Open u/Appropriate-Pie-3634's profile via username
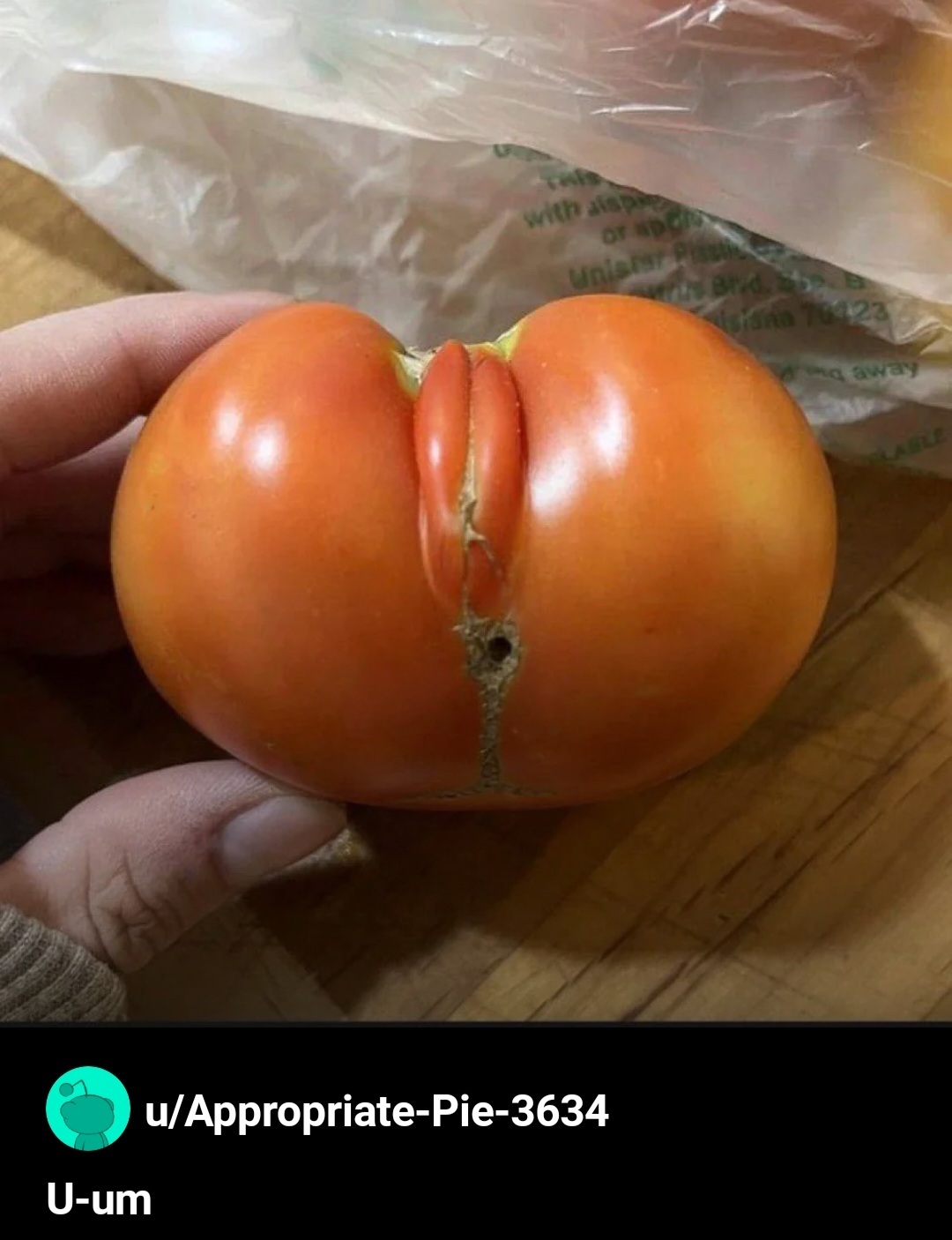The height and width of the screenshot is (1240, 952). [376, 1109]
